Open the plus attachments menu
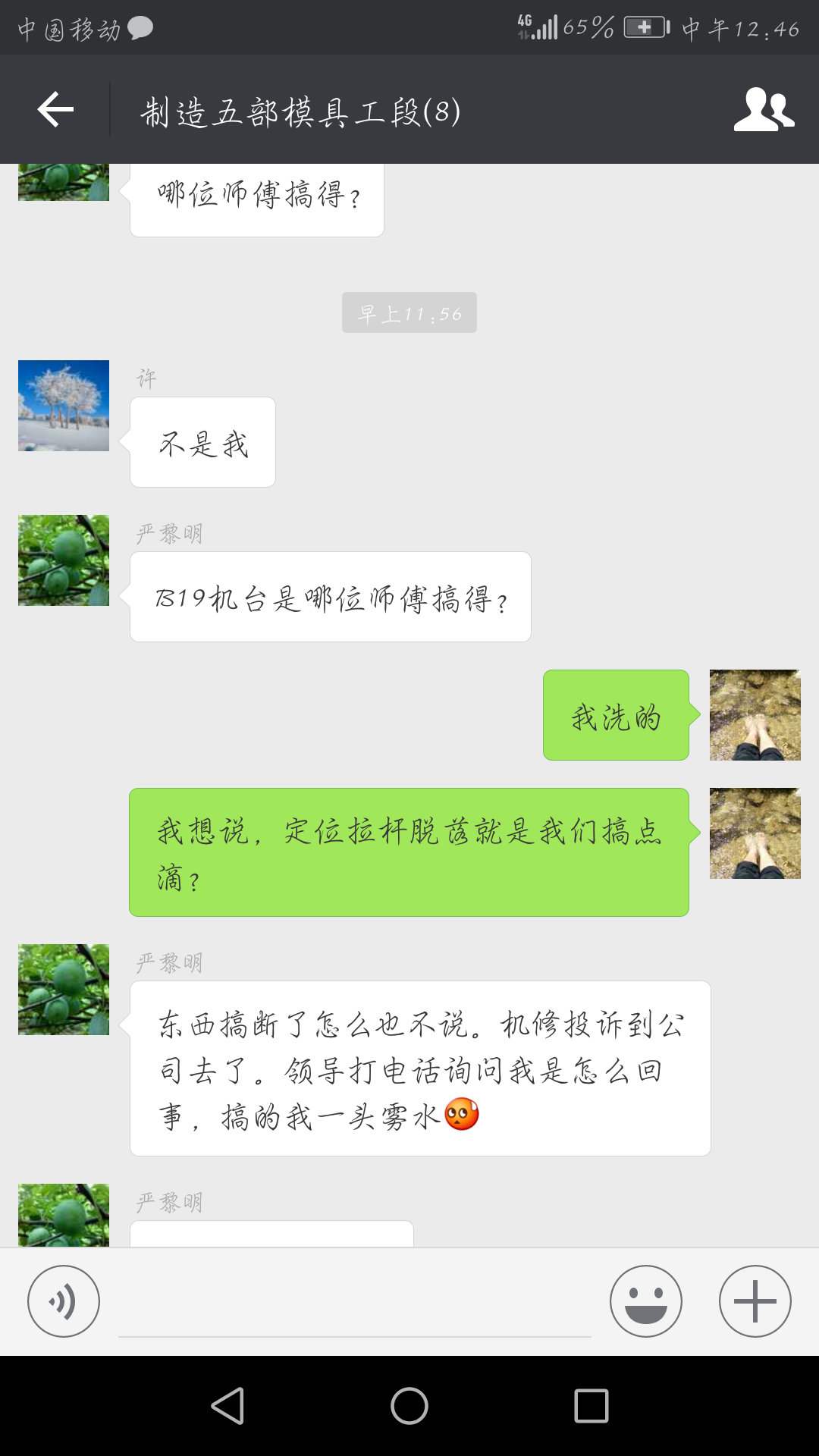819x1456 pixels. (755, 1301)
